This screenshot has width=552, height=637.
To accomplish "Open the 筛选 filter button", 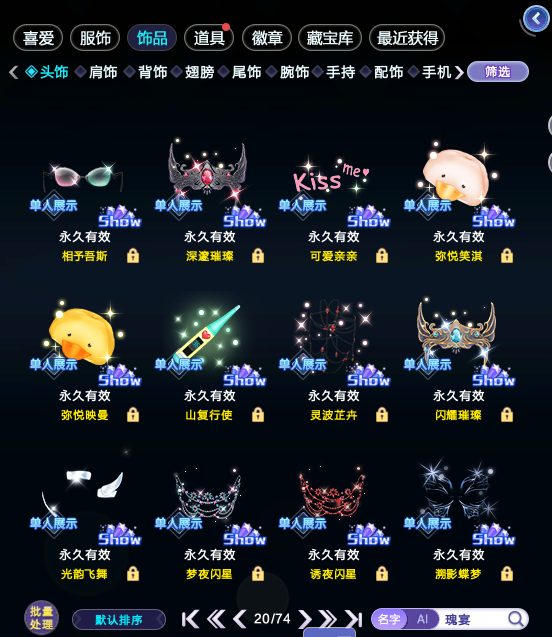I will [x=498, y=72].
